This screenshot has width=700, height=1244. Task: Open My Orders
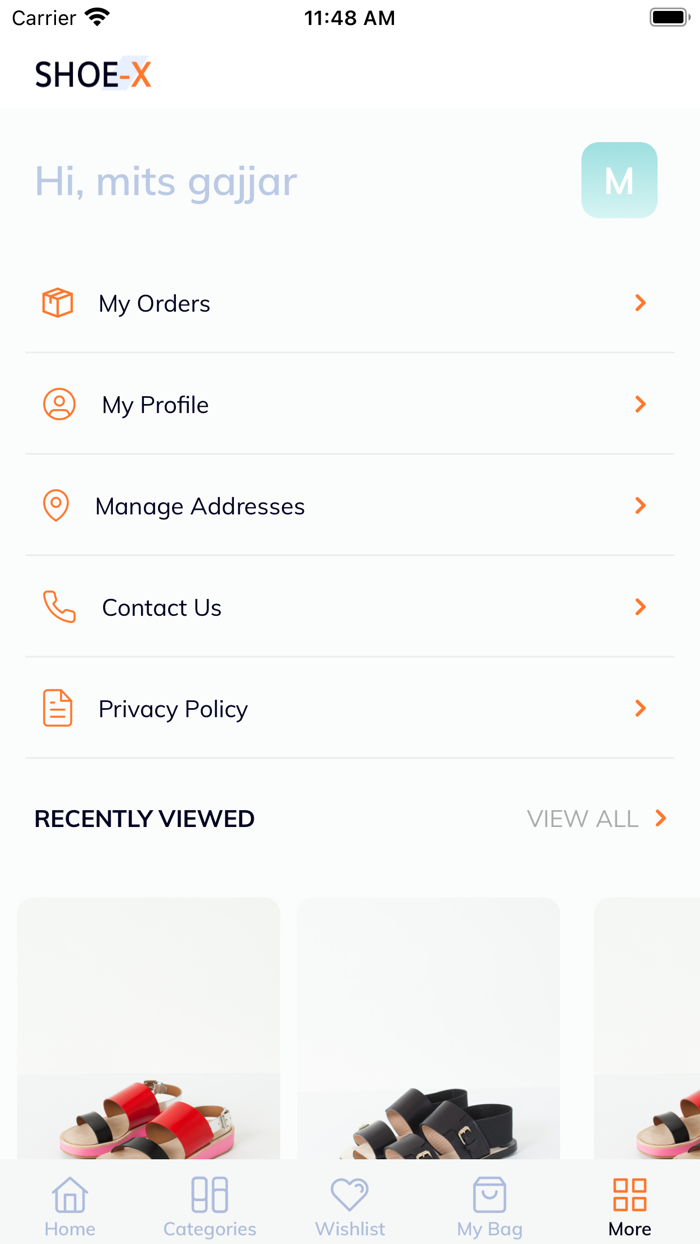coord(349,303)
